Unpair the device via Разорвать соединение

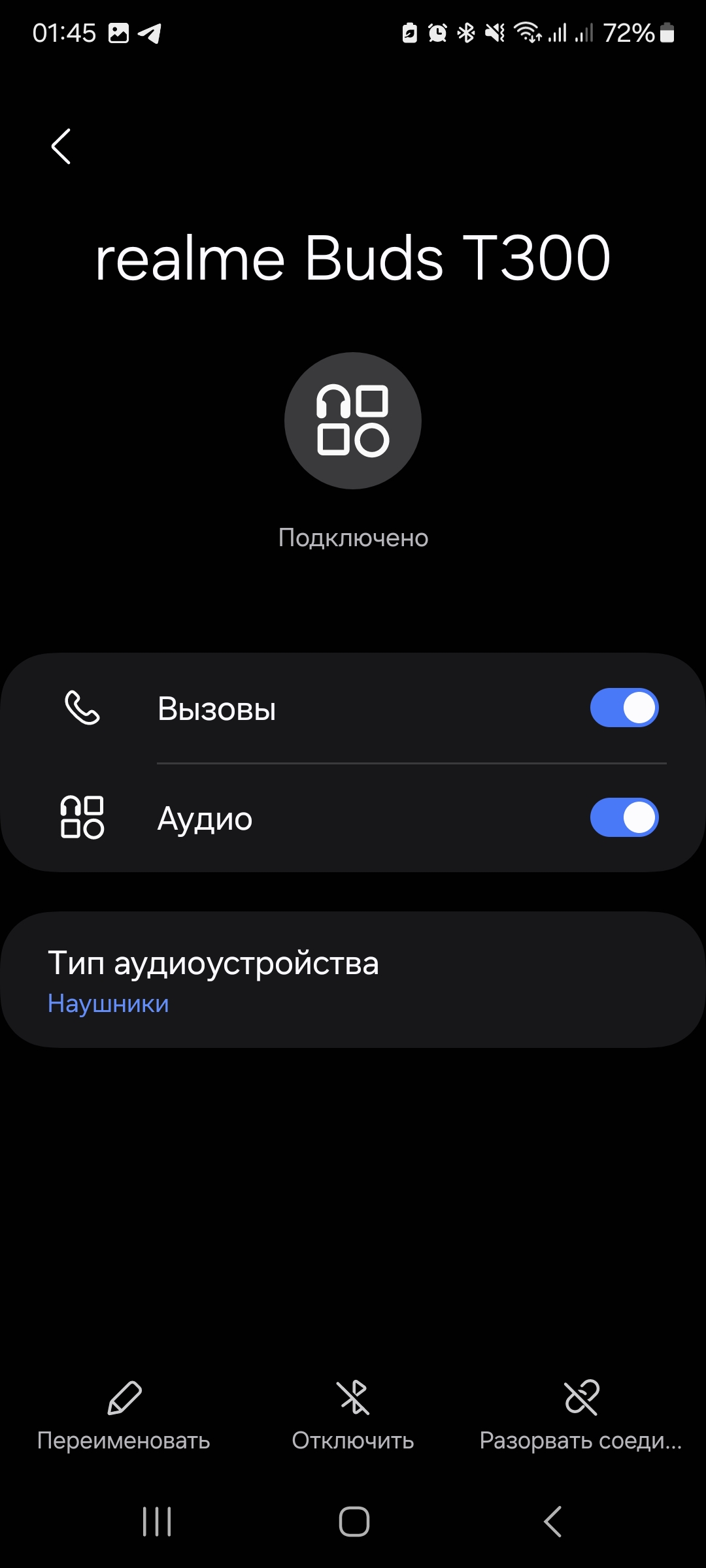coord(581,1416)
